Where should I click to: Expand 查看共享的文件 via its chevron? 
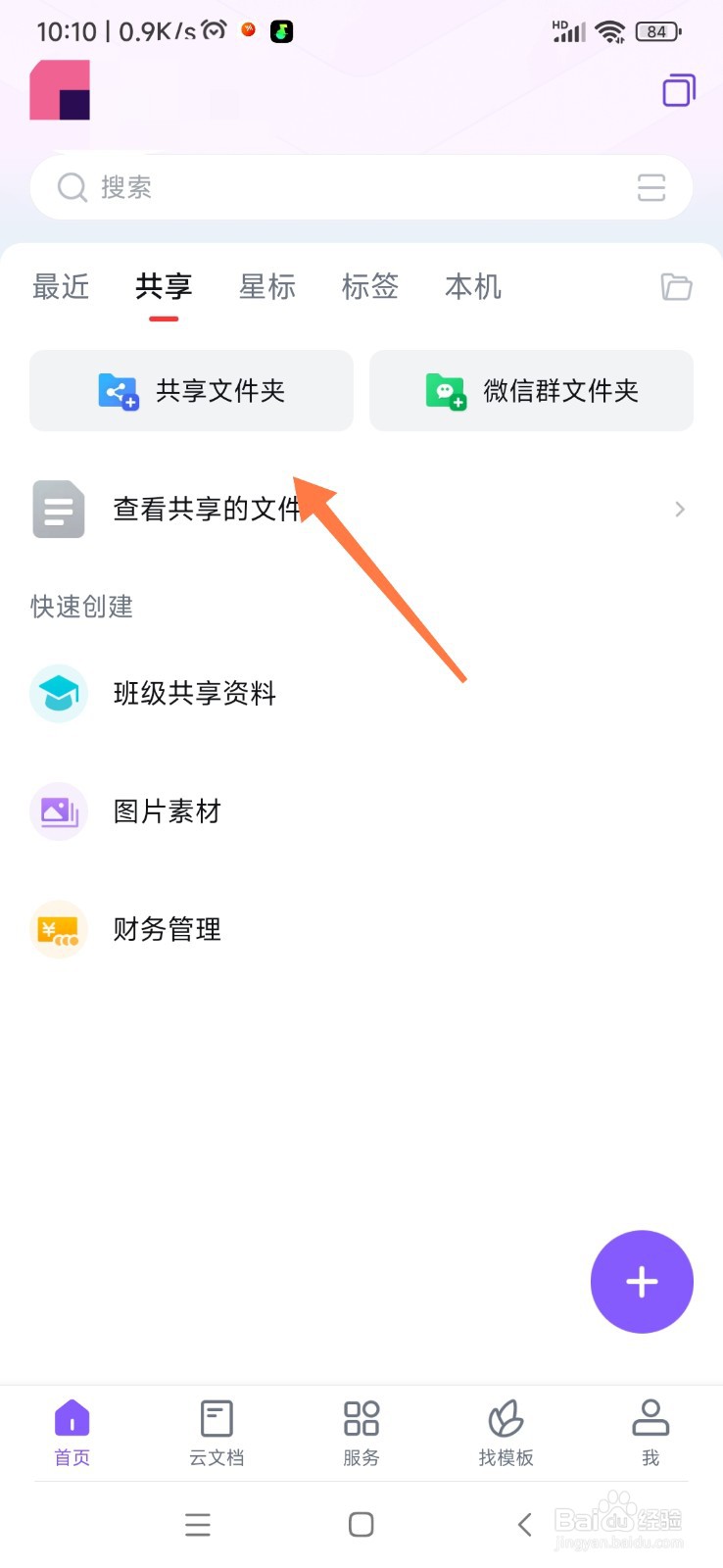(678, 509)
